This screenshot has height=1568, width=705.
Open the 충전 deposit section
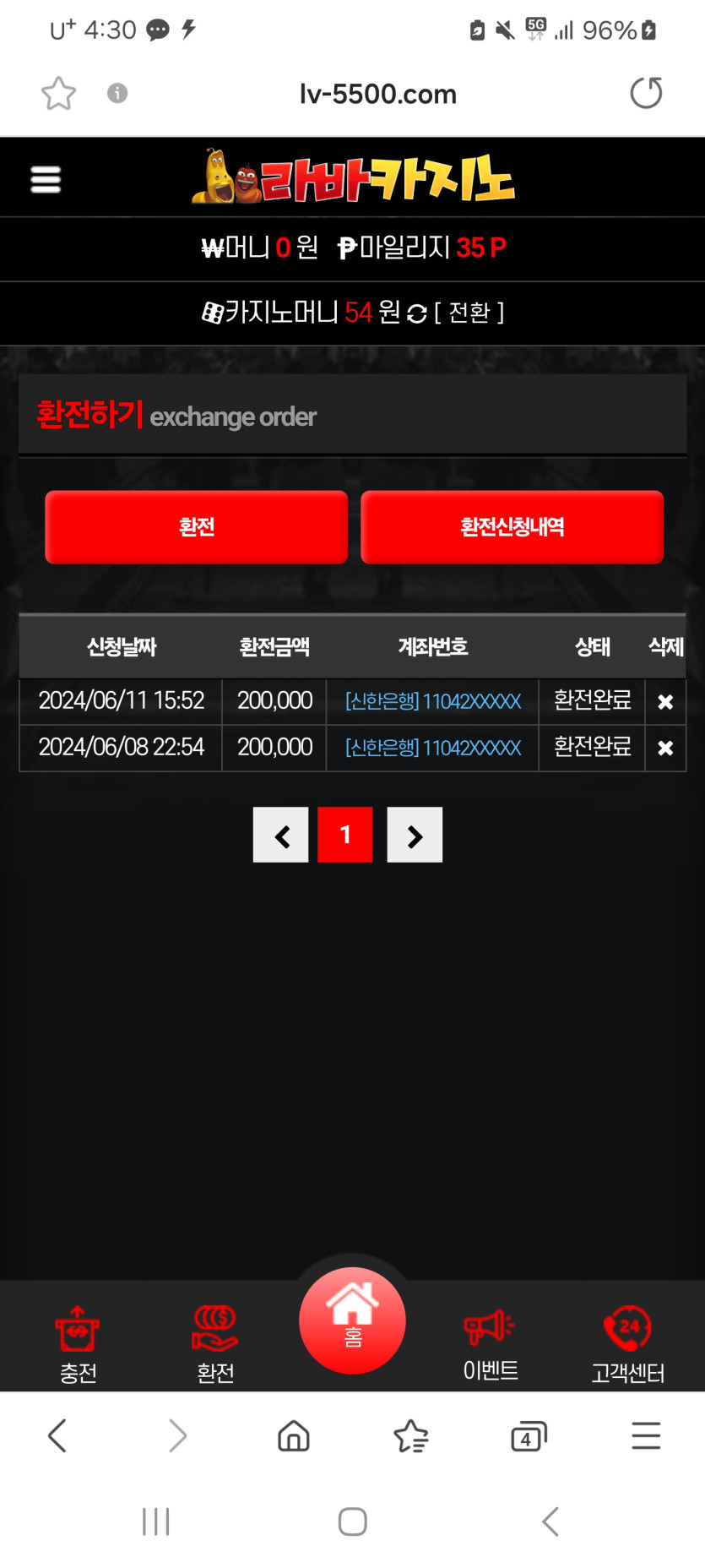tap(78, 1343)
